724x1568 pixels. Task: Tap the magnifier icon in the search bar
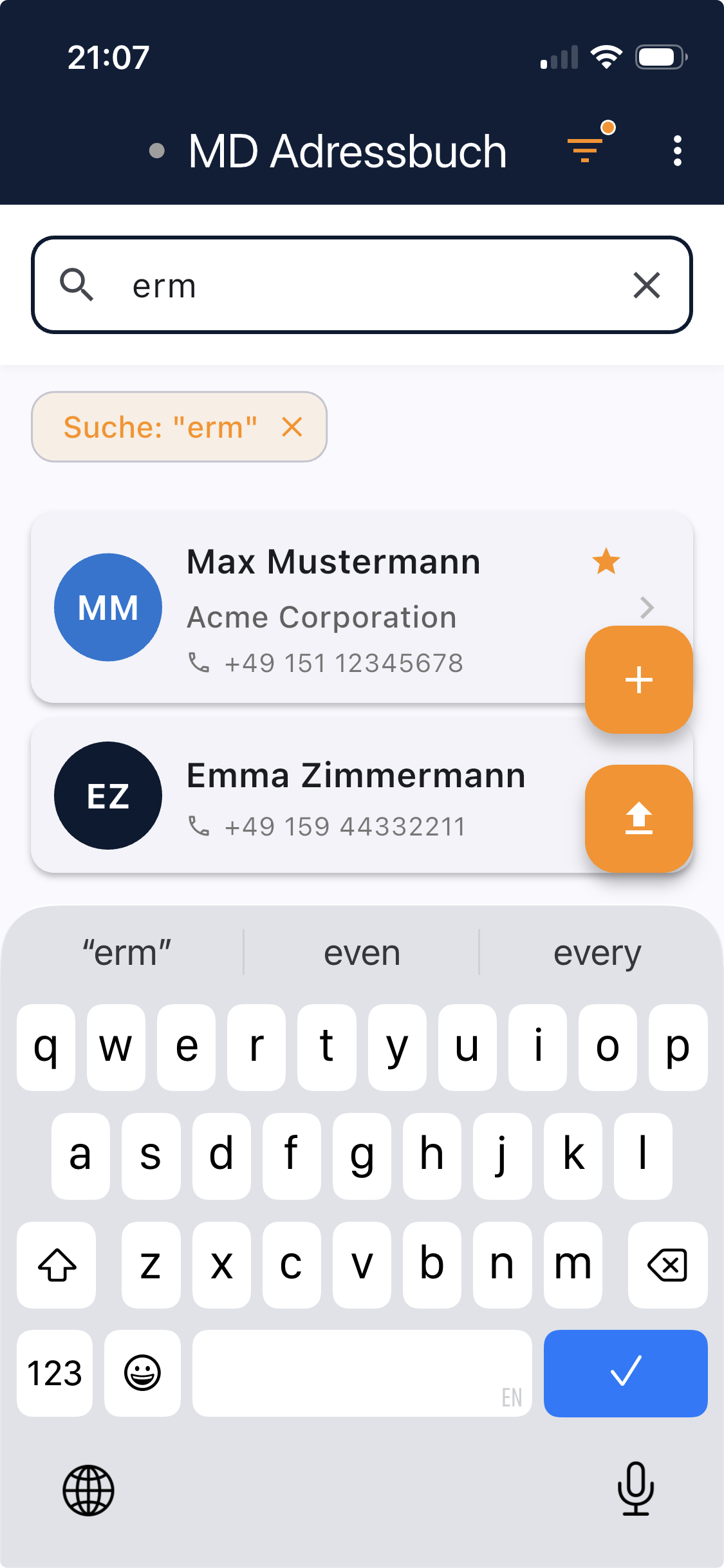[78, 285]
